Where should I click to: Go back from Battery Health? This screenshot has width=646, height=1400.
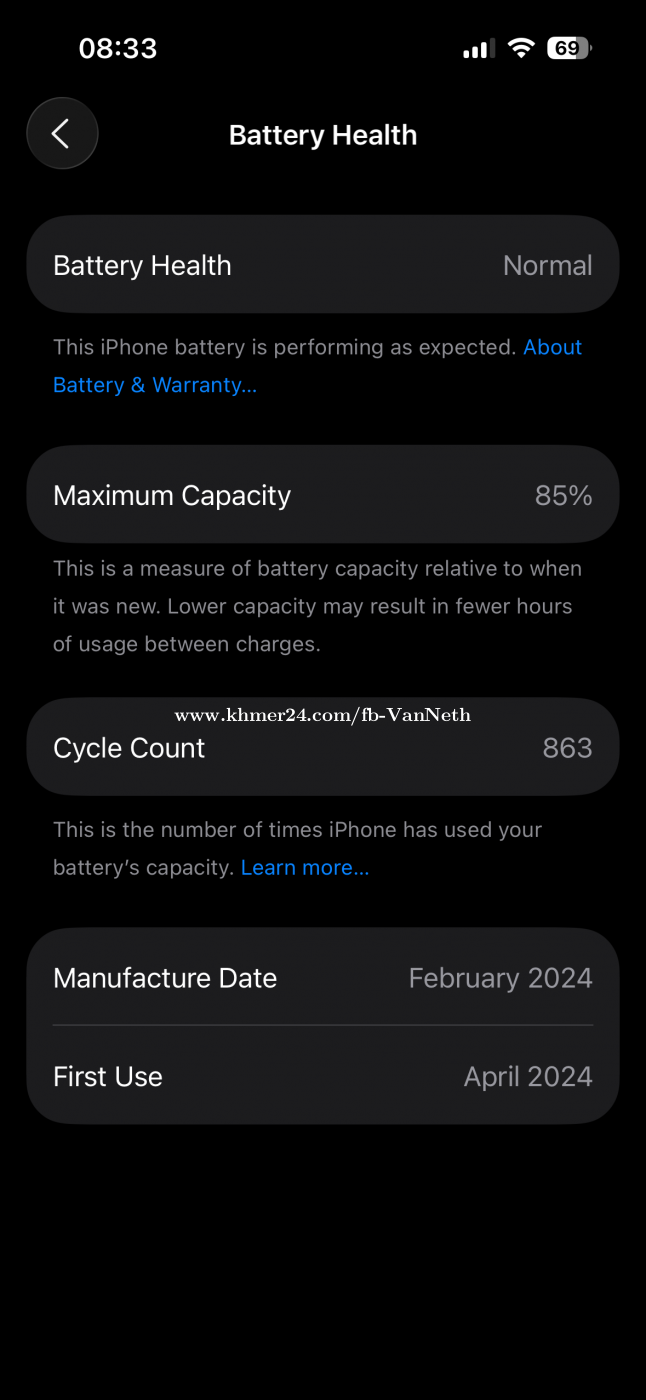62,134
